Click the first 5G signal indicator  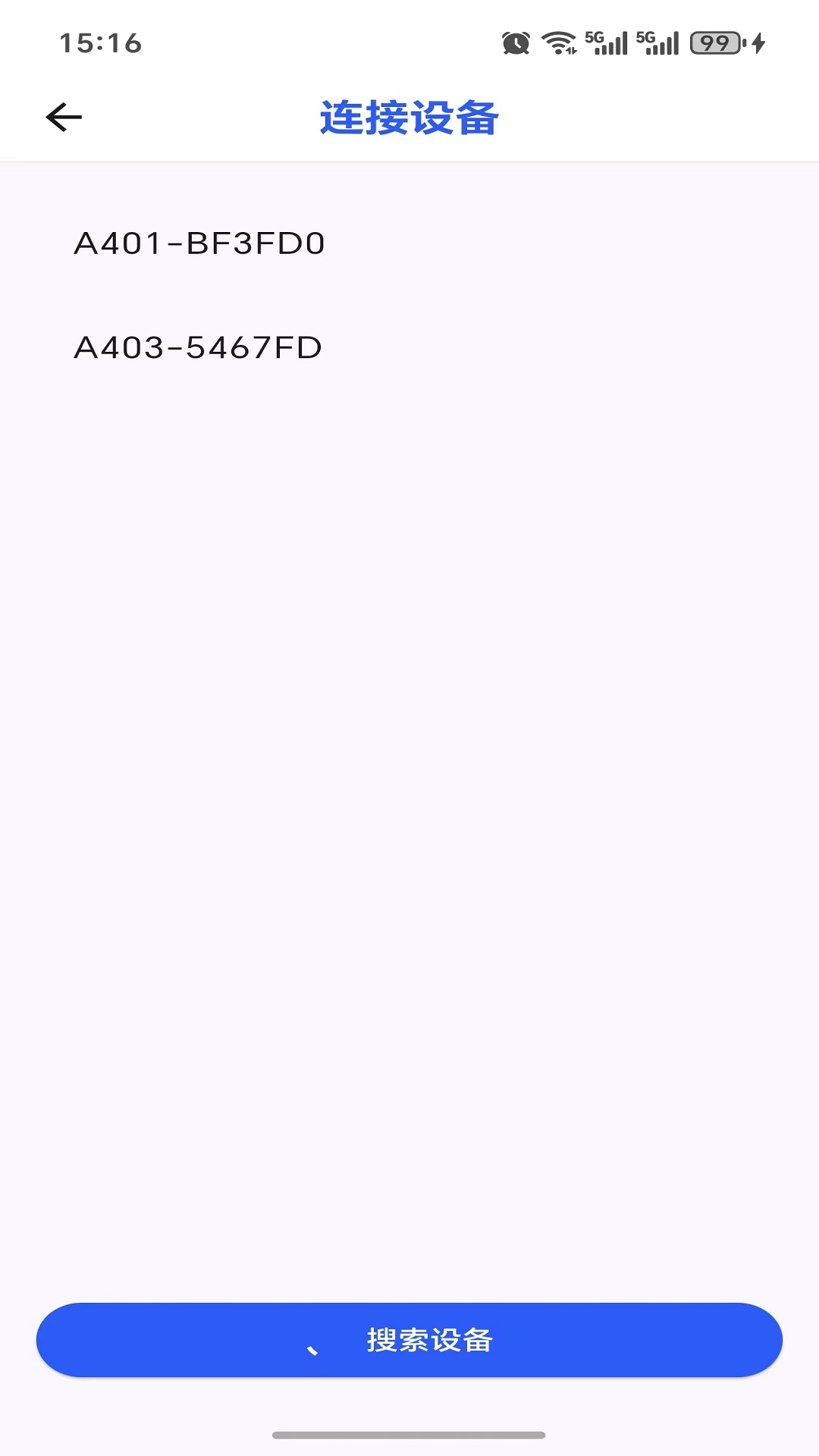point(607,43)
